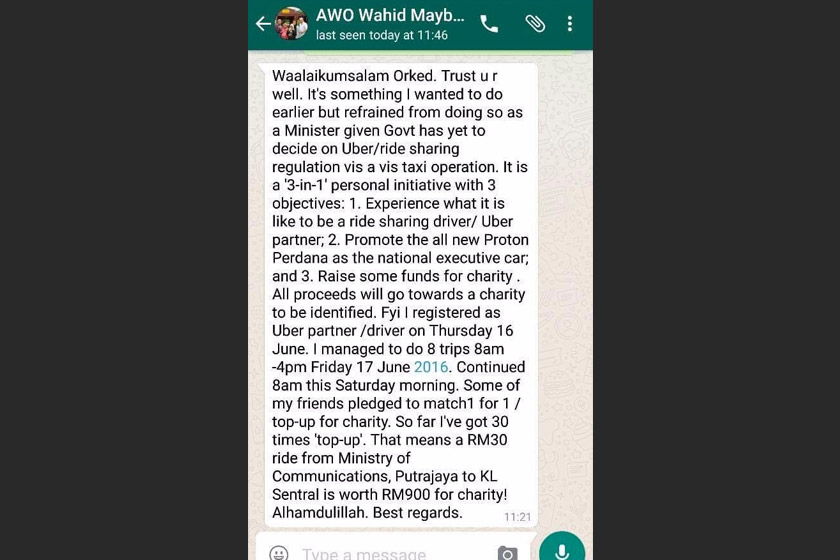Start a voice call with AWO Wahid

pyautogui.click(x=489, y=24)
